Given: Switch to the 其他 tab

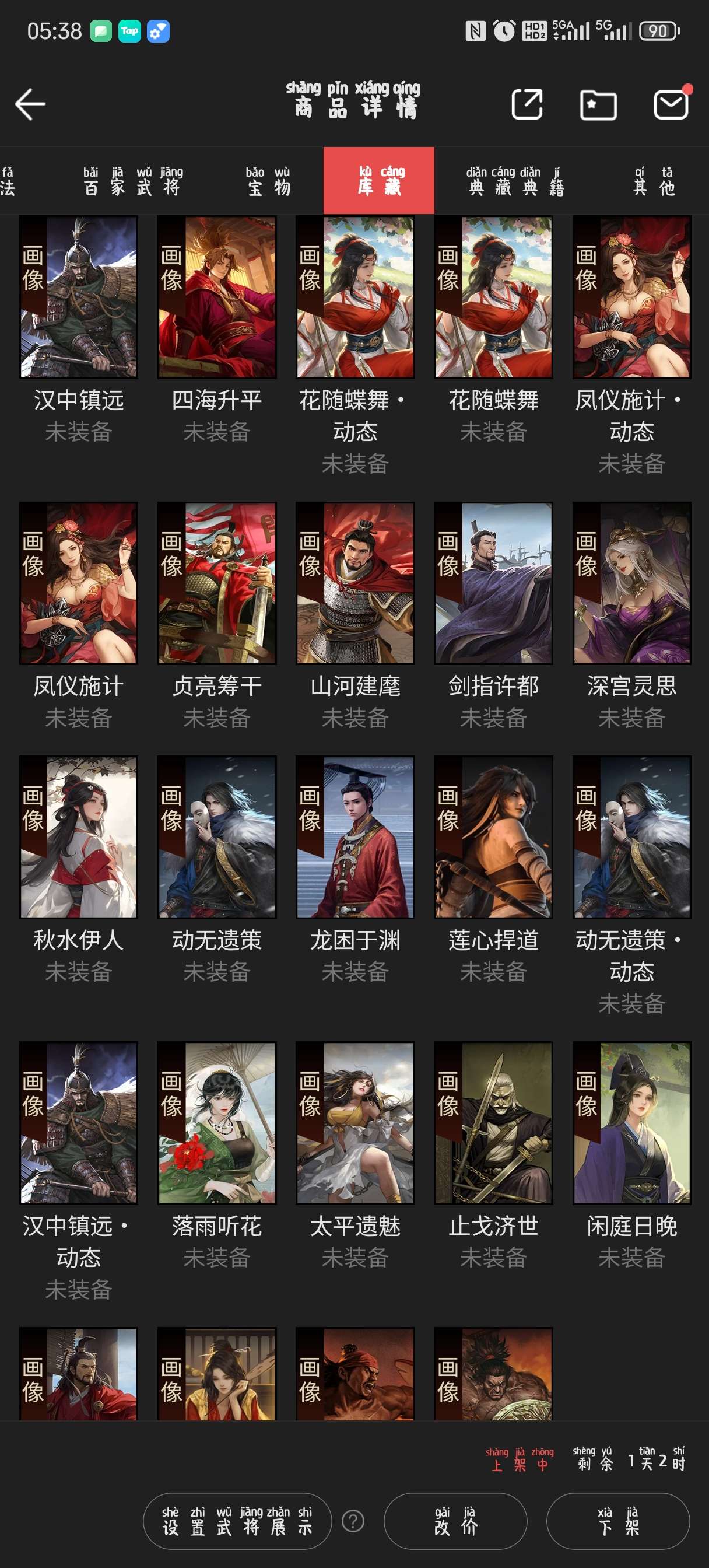Looking at the screenshot, I should (654, 181).
